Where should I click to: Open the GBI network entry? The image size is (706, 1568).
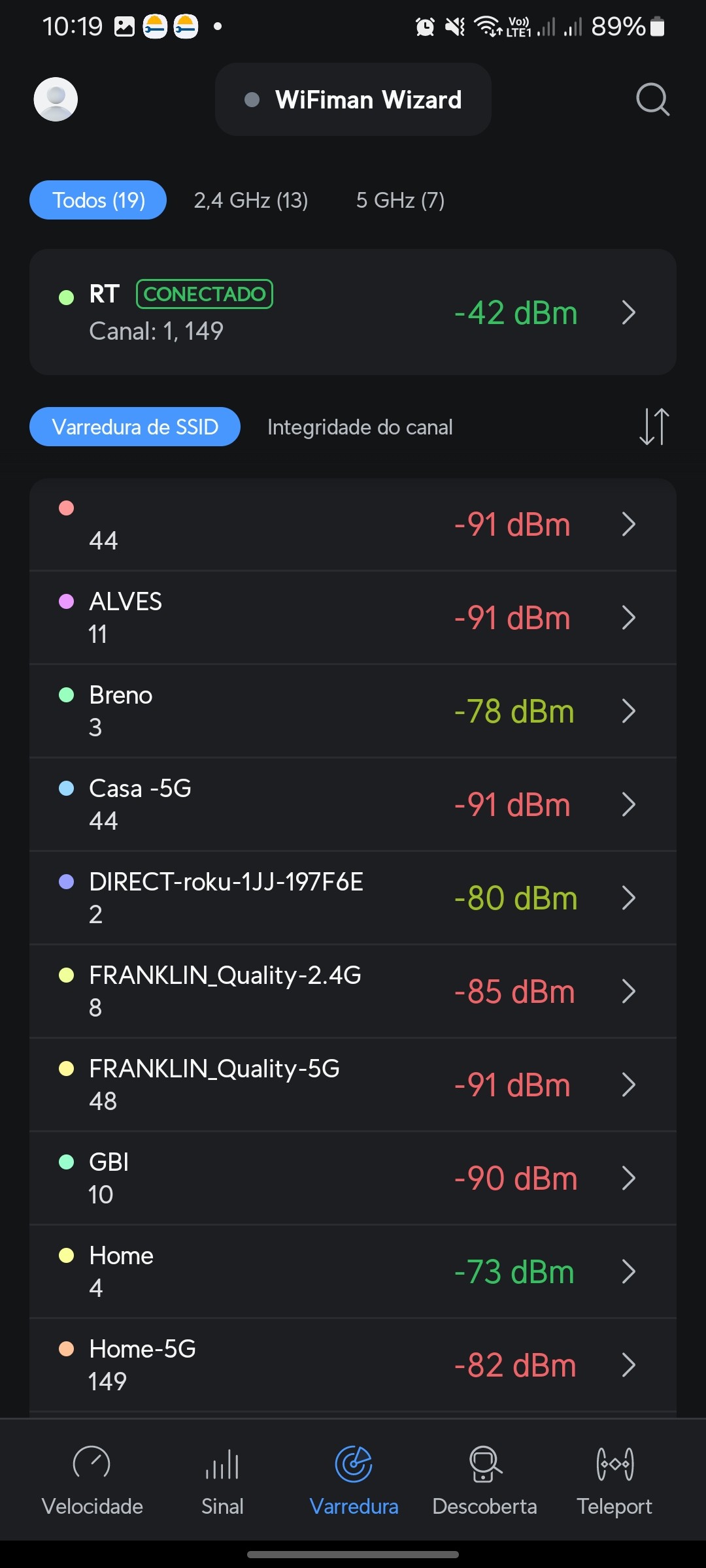tap(353, 1178)
